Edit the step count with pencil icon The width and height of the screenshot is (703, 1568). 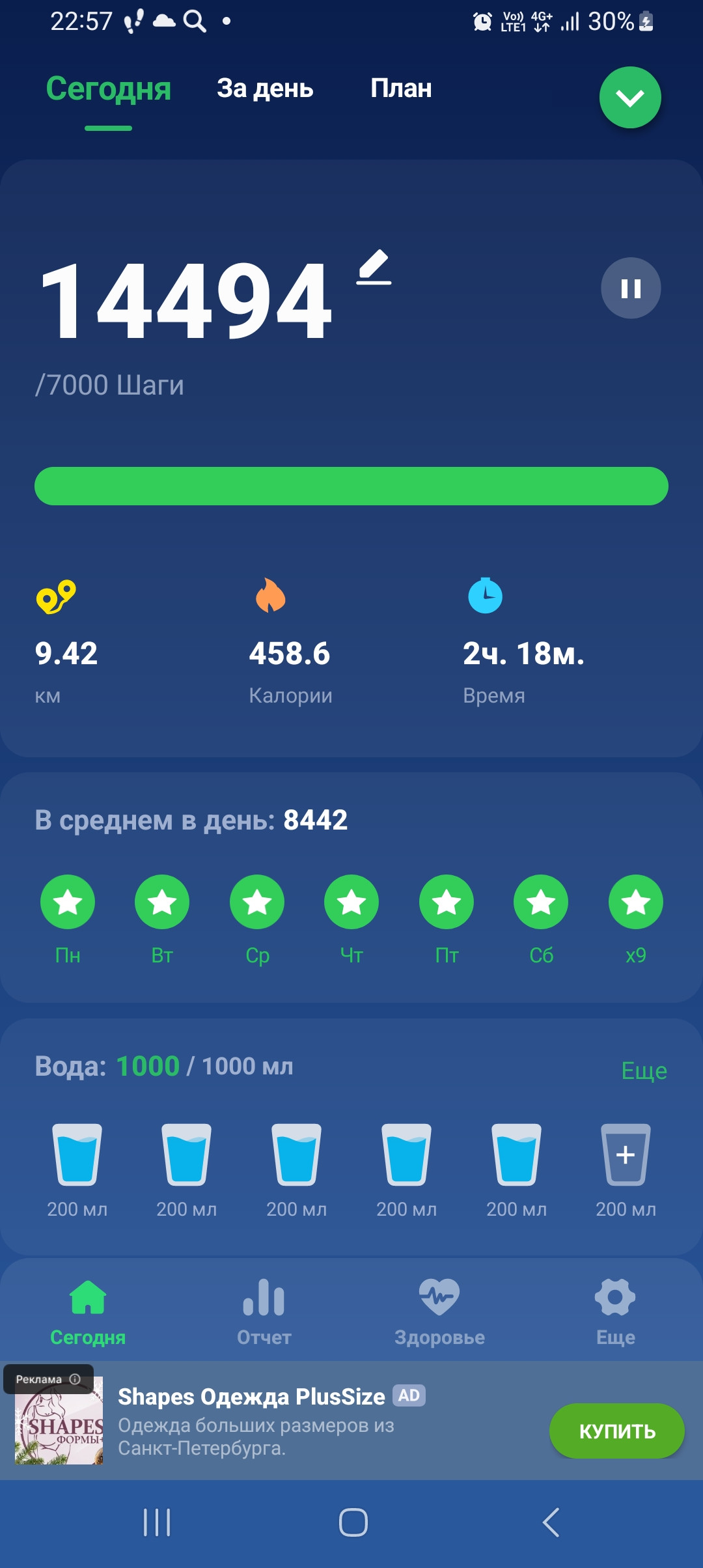[x=374, y=268]
